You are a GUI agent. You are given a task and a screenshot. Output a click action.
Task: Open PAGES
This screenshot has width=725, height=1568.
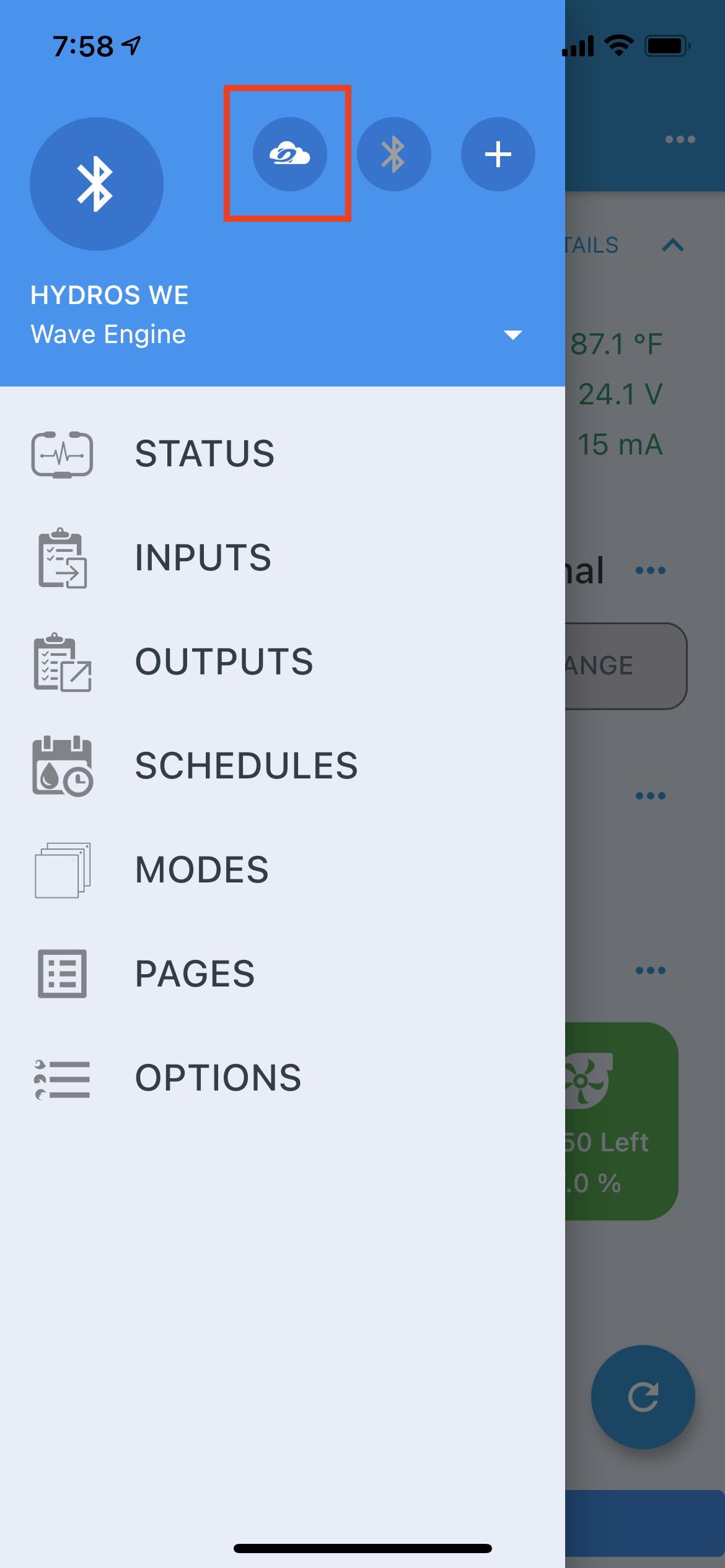point(195,974)
